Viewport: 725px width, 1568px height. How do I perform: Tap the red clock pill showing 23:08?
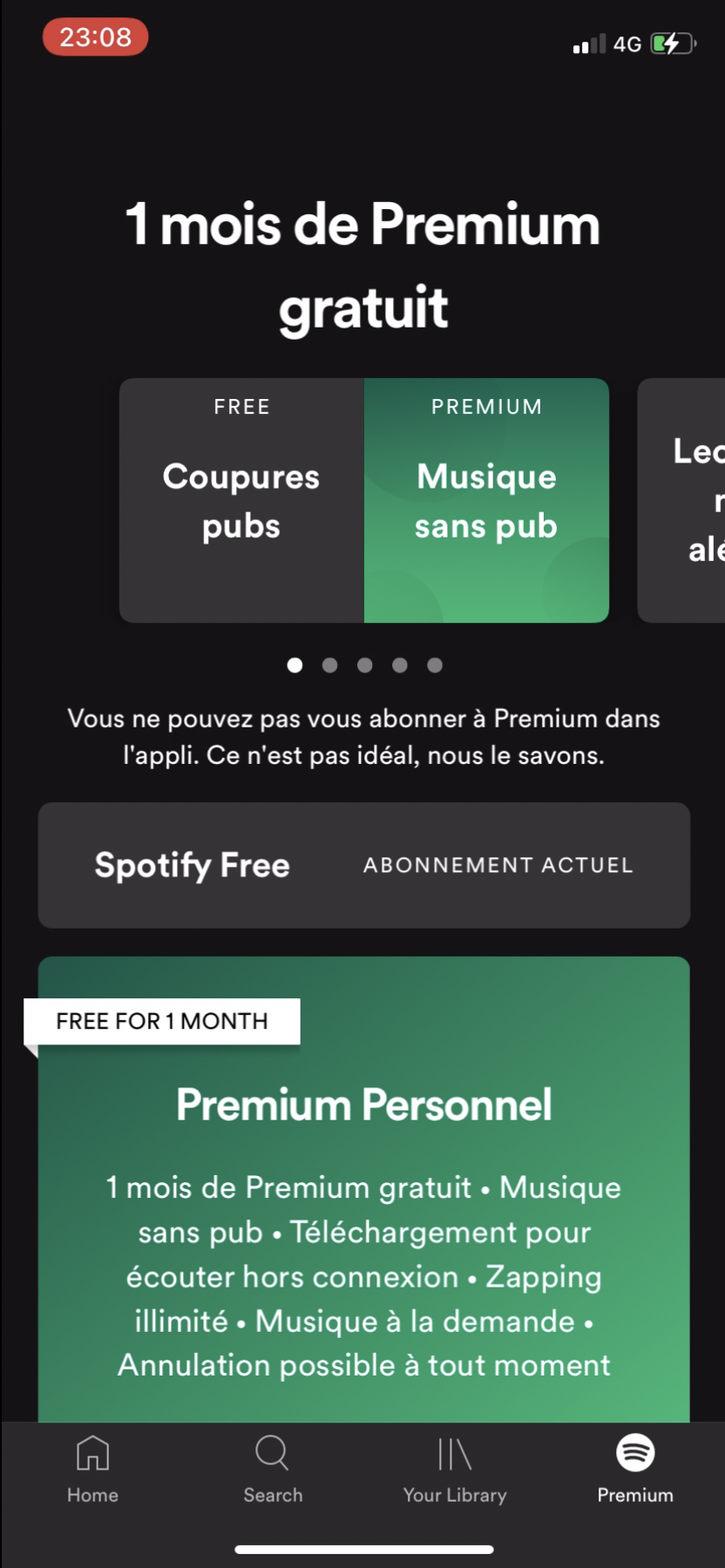93,37
